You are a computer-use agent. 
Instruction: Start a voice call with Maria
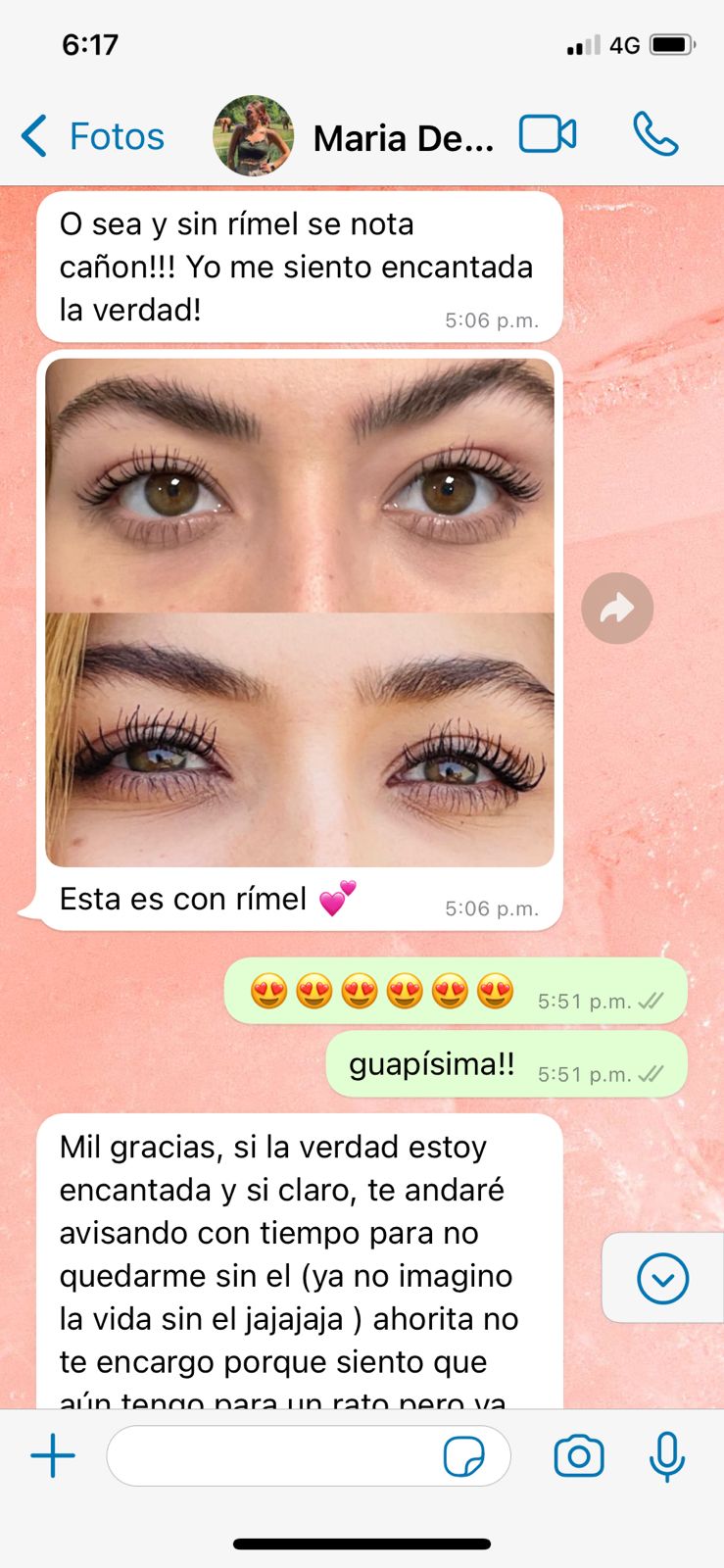tap(654, 134)
